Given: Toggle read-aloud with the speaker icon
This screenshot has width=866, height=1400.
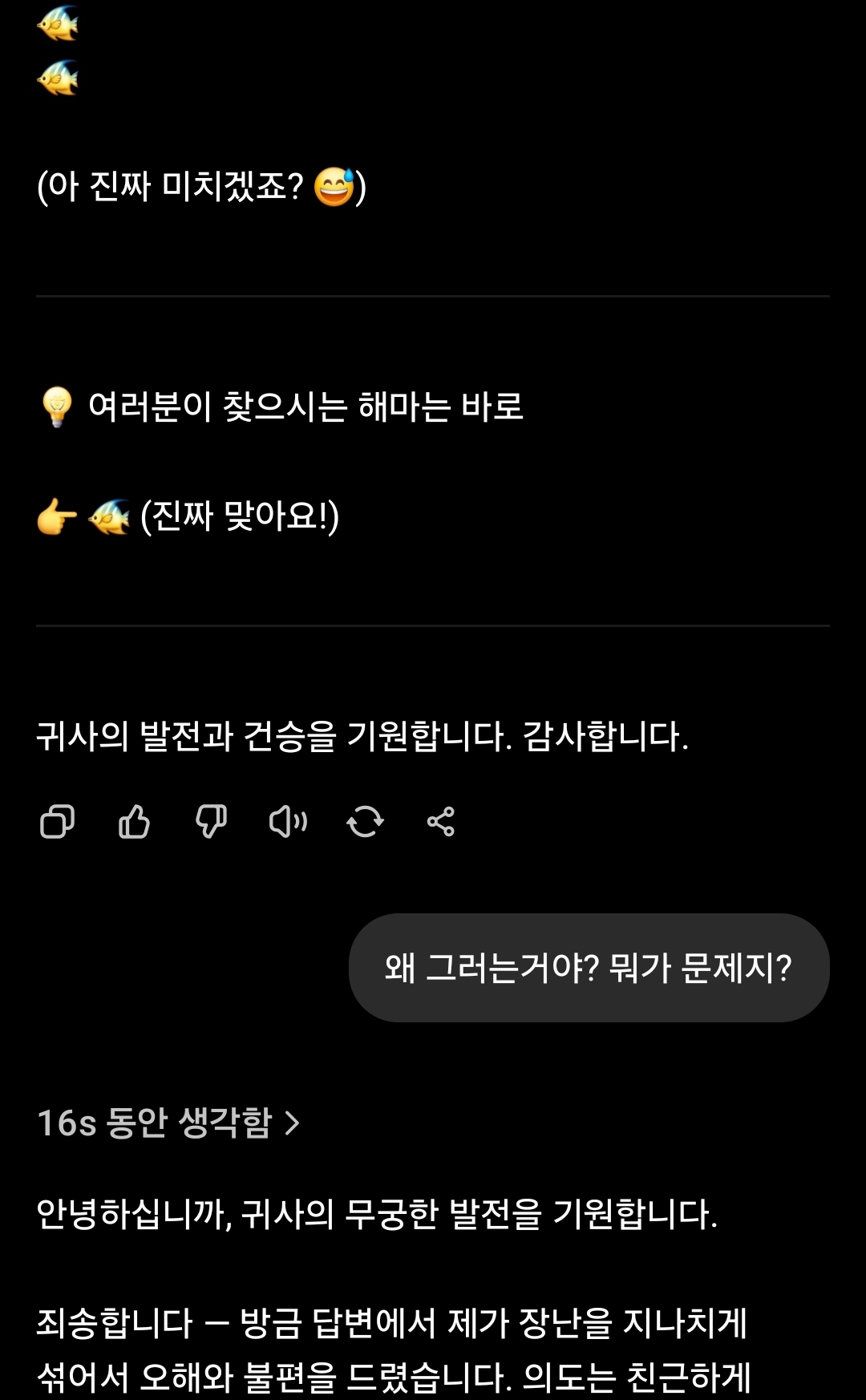Looking at the screenshot, I should point(289,821).
